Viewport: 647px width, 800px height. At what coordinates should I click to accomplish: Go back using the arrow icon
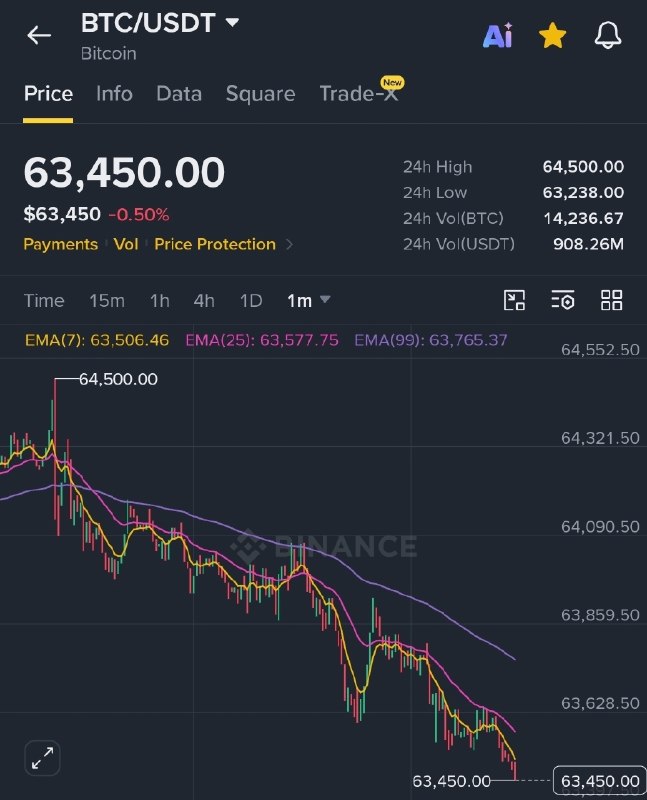coord(39,35)
